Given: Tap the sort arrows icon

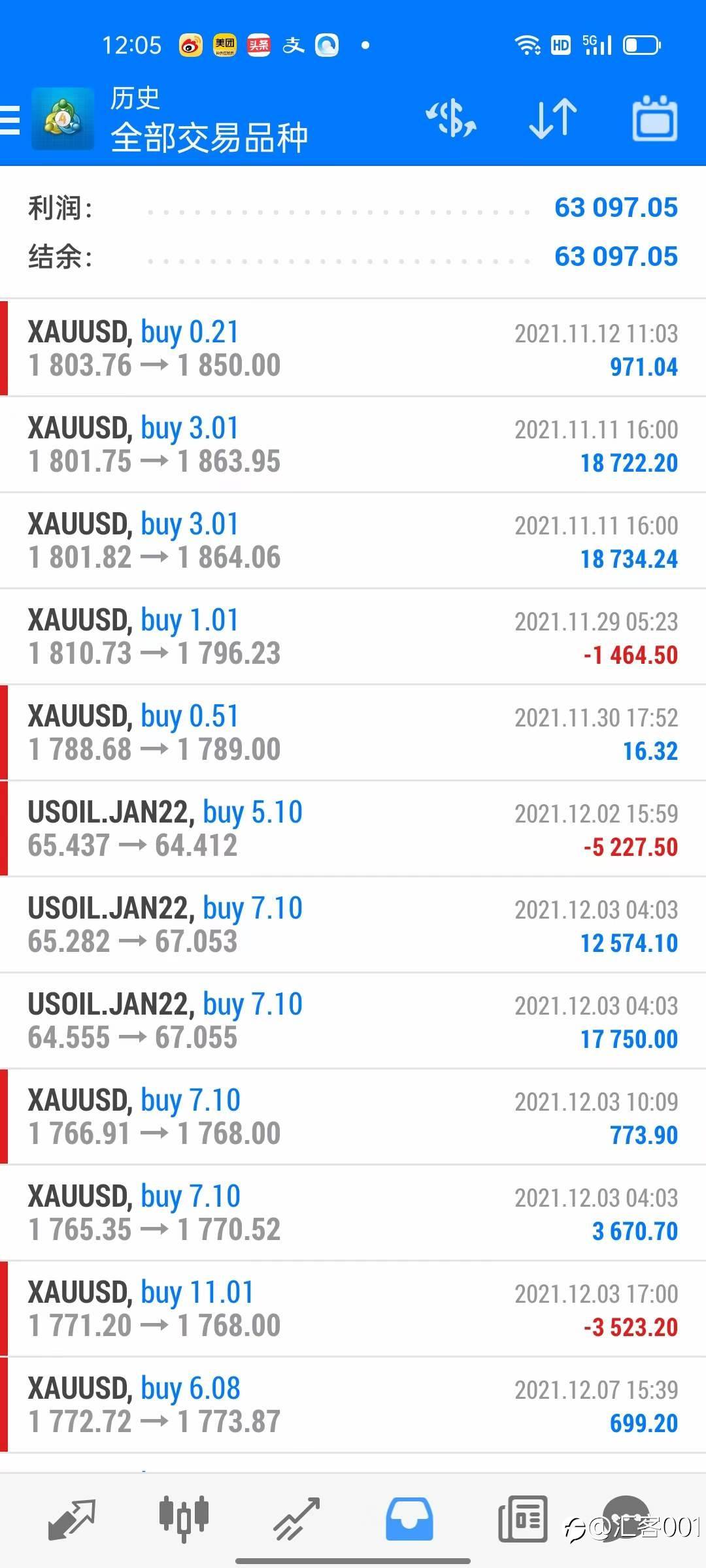Looking at the screenshot, I should (553, 119).
